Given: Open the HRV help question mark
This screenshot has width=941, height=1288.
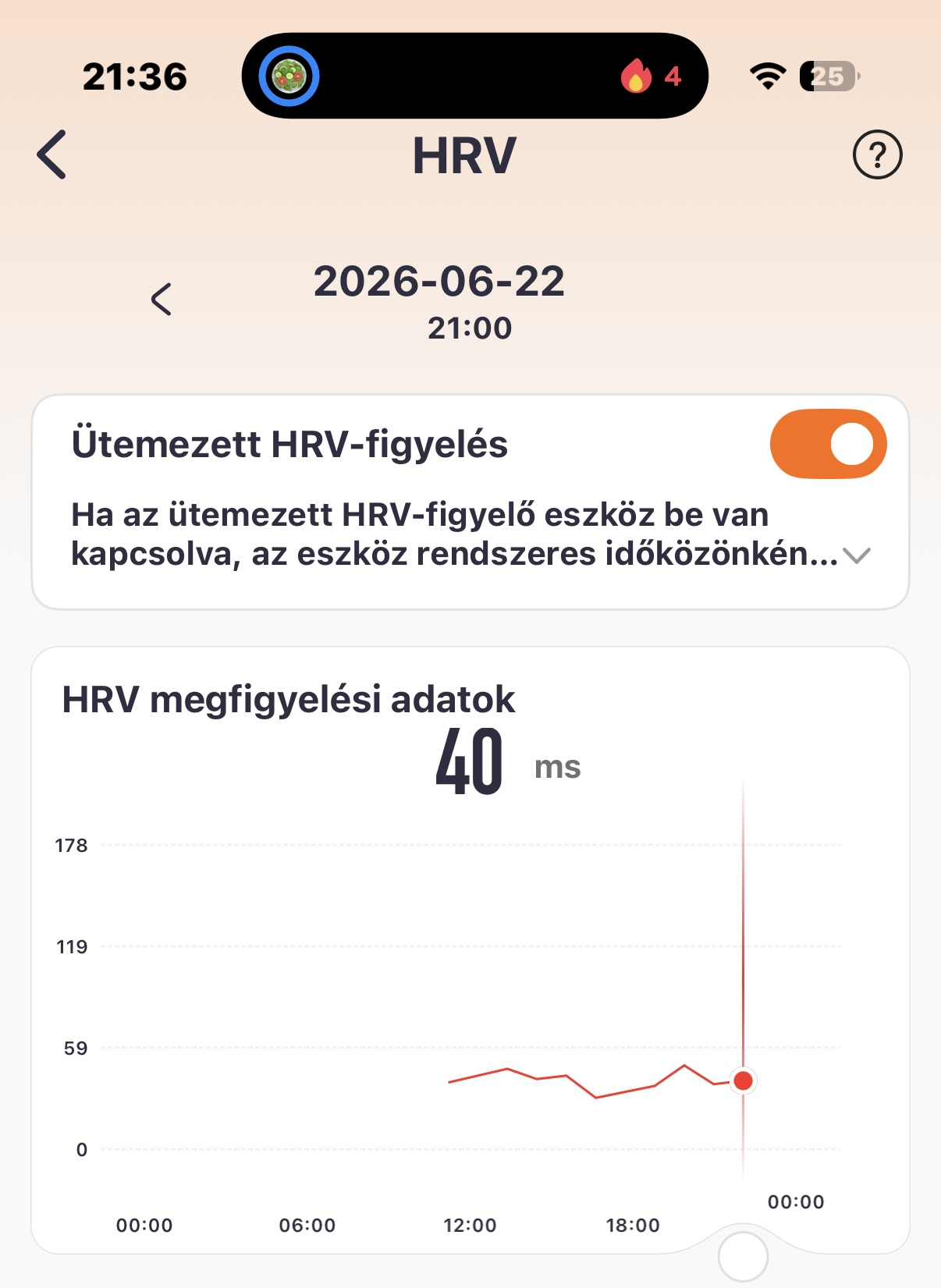Looking at the screenshot, I should [877, 154].
